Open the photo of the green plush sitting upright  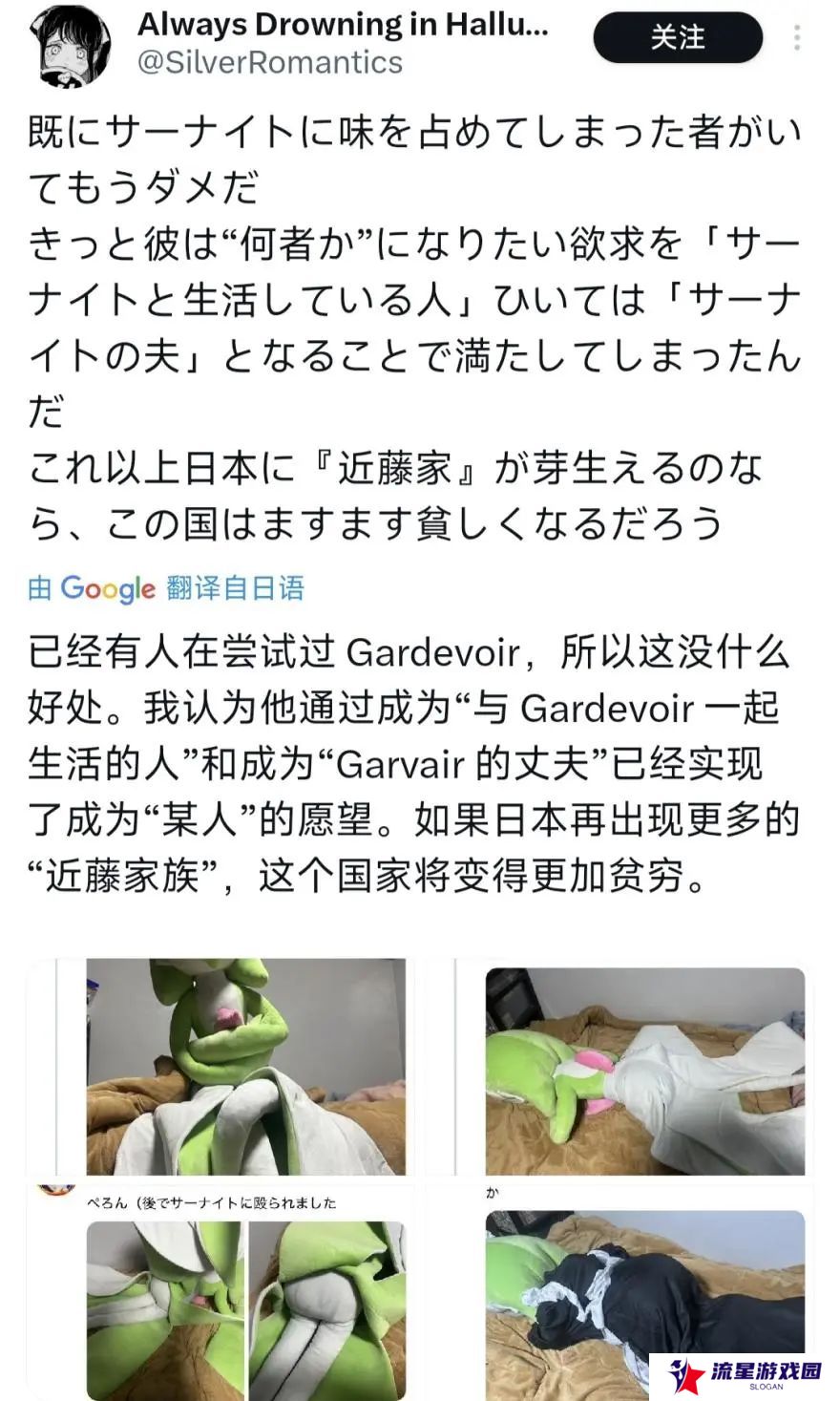(245, 1066)
